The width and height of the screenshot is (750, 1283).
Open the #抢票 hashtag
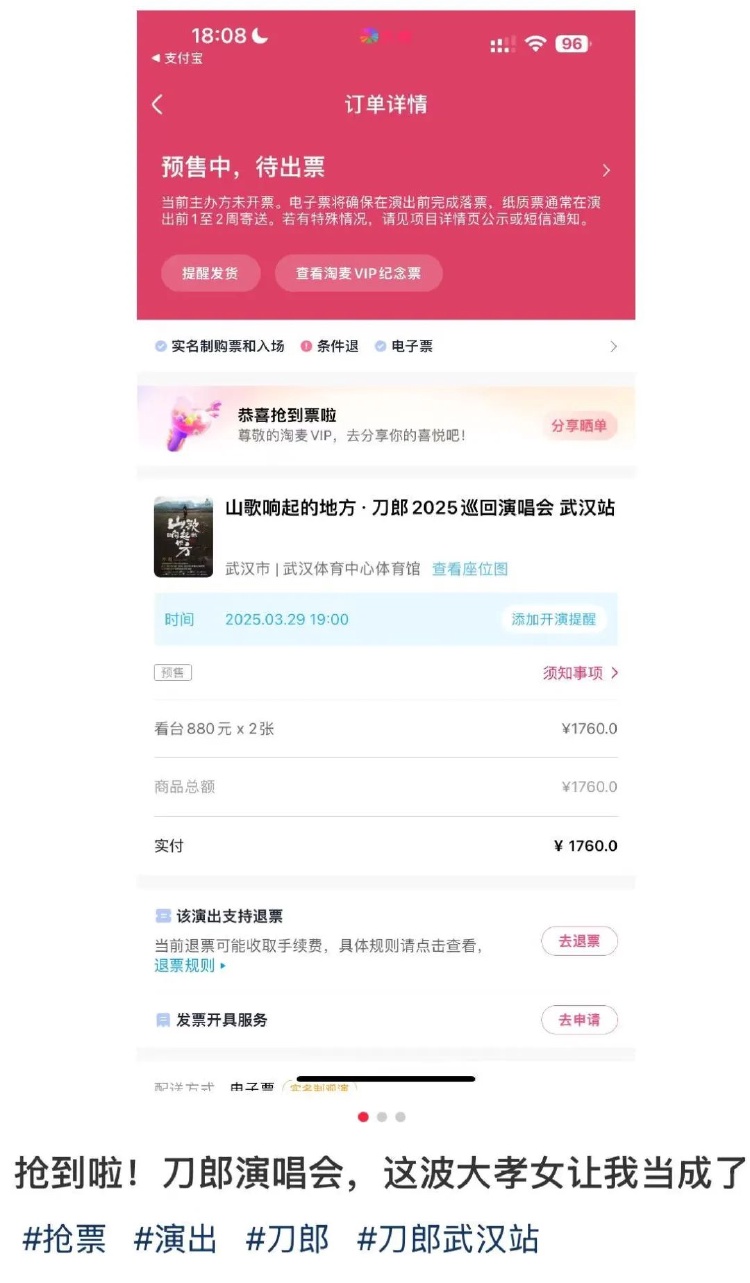tap(64, 1240)
